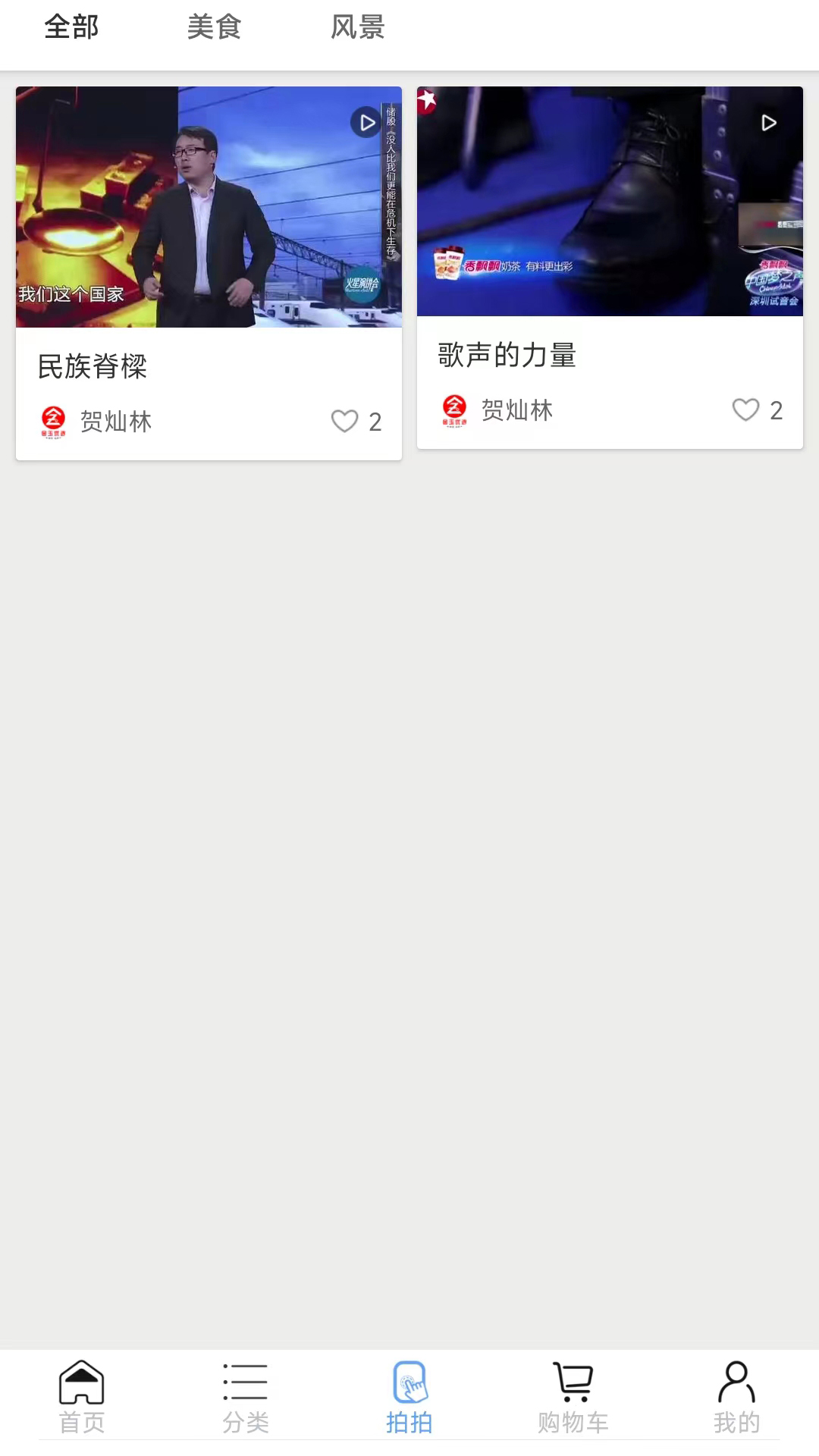Like the 民族脊樑 video by tapping its heart
The image size is (819, 1456).
coord(345,422)
